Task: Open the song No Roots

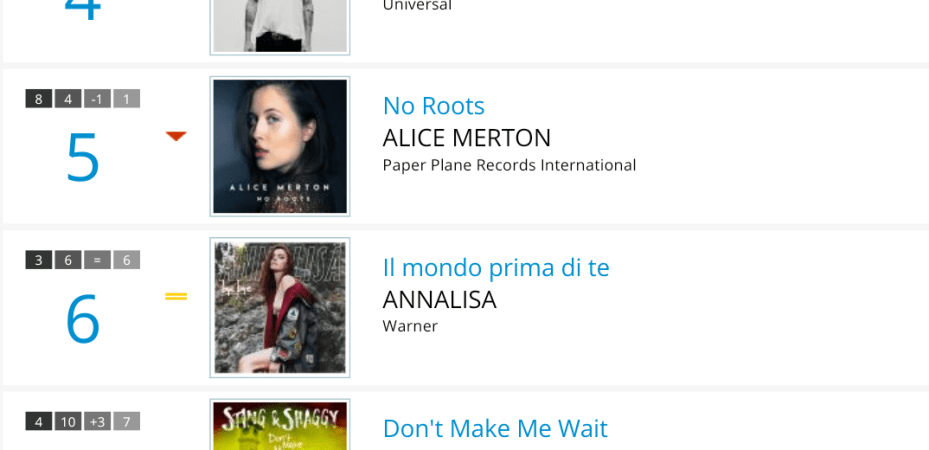Action: tap(434, 106)
